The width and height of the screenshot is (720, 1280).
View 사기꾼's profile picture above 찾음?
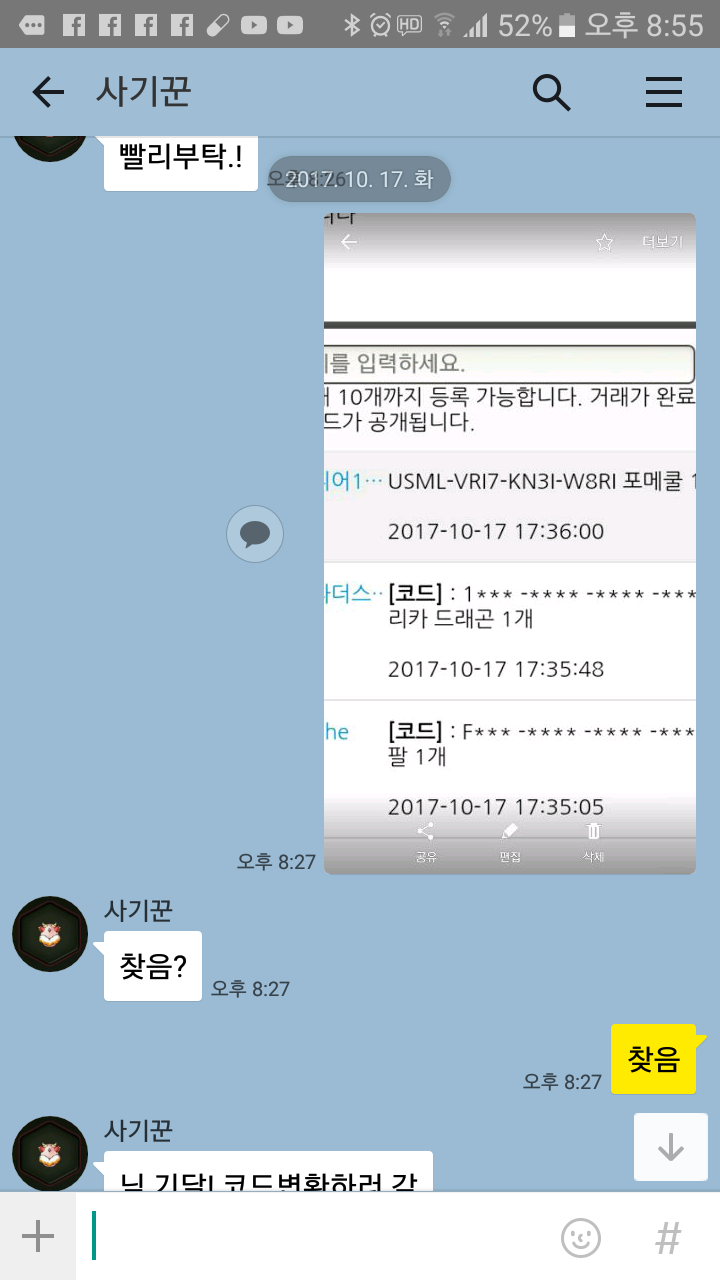coord(50,934)
